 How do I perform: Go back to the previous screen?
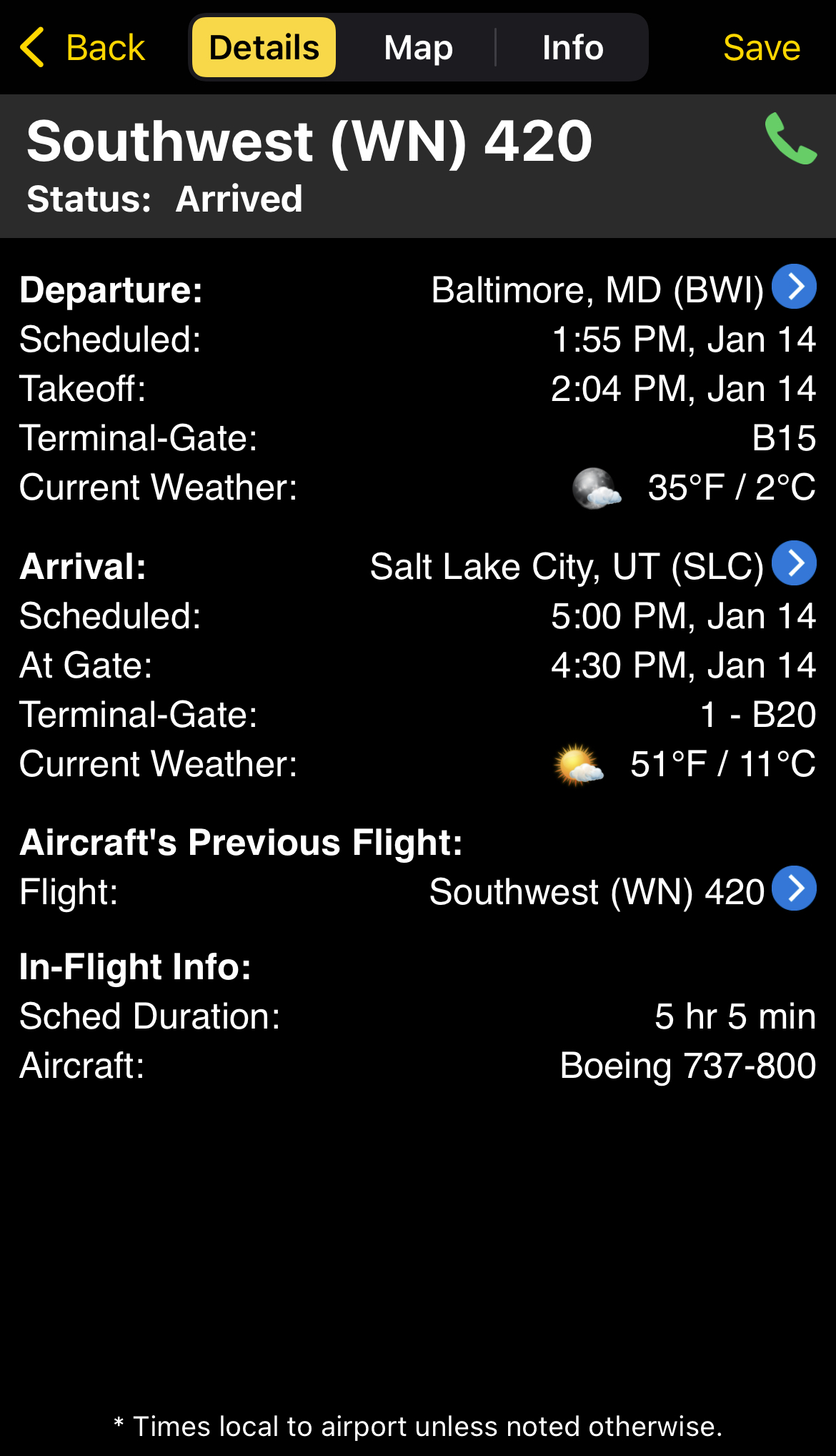click(x=82, y=48)
